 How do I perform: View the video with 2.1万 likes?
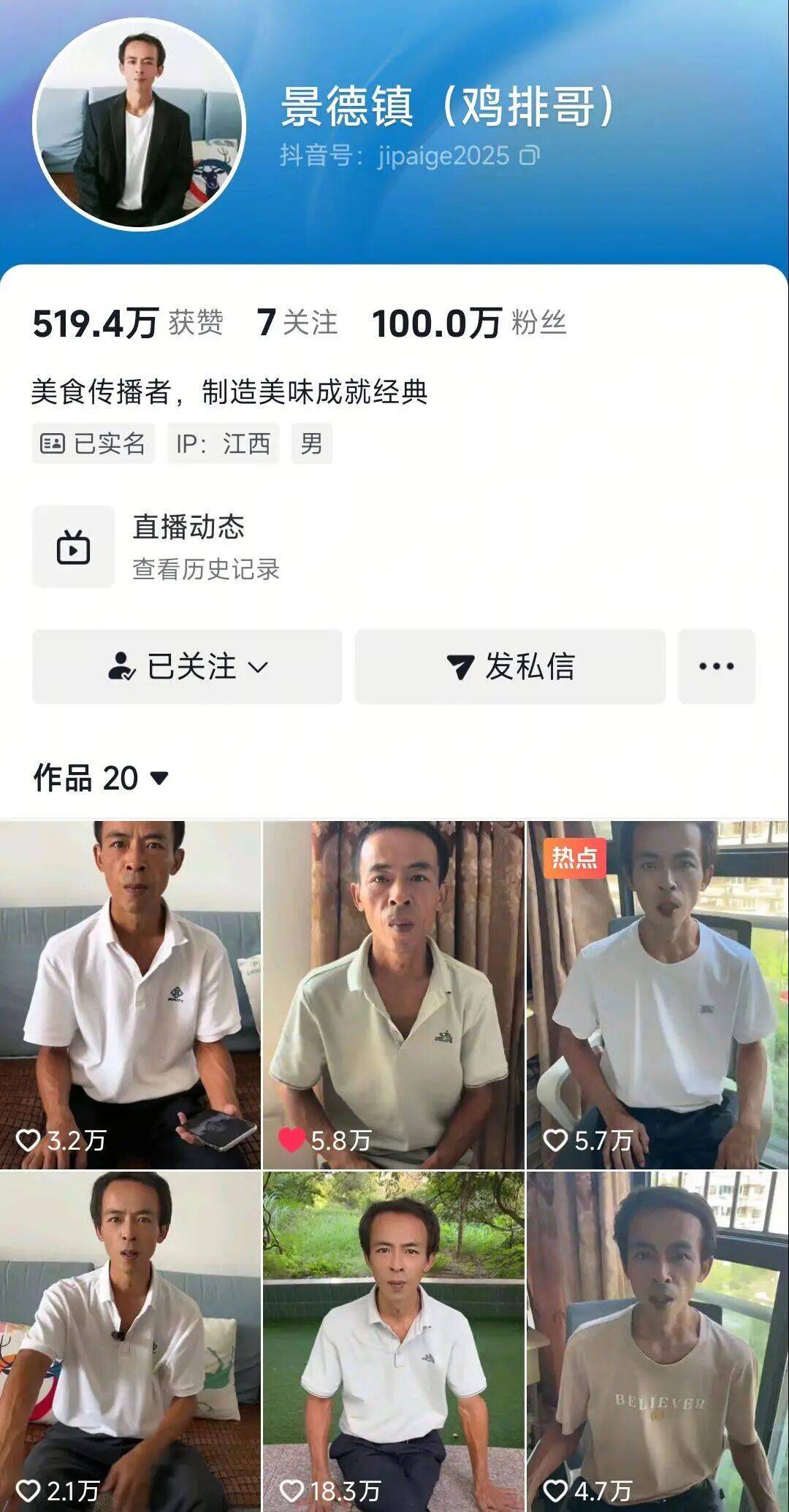point(130,1340)
